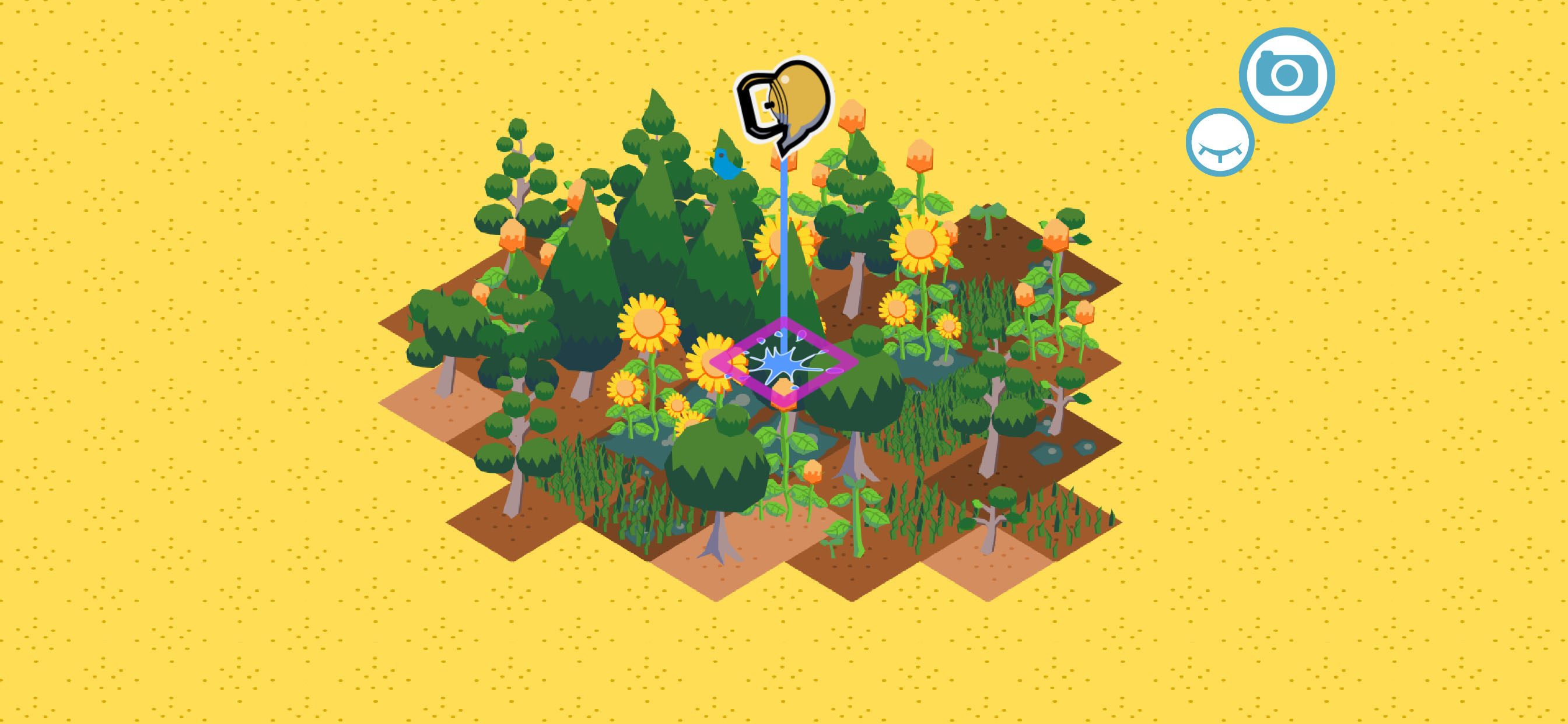Take a snapshot with the camera button
The image size is (1568, 724).
pos(1286,75)
